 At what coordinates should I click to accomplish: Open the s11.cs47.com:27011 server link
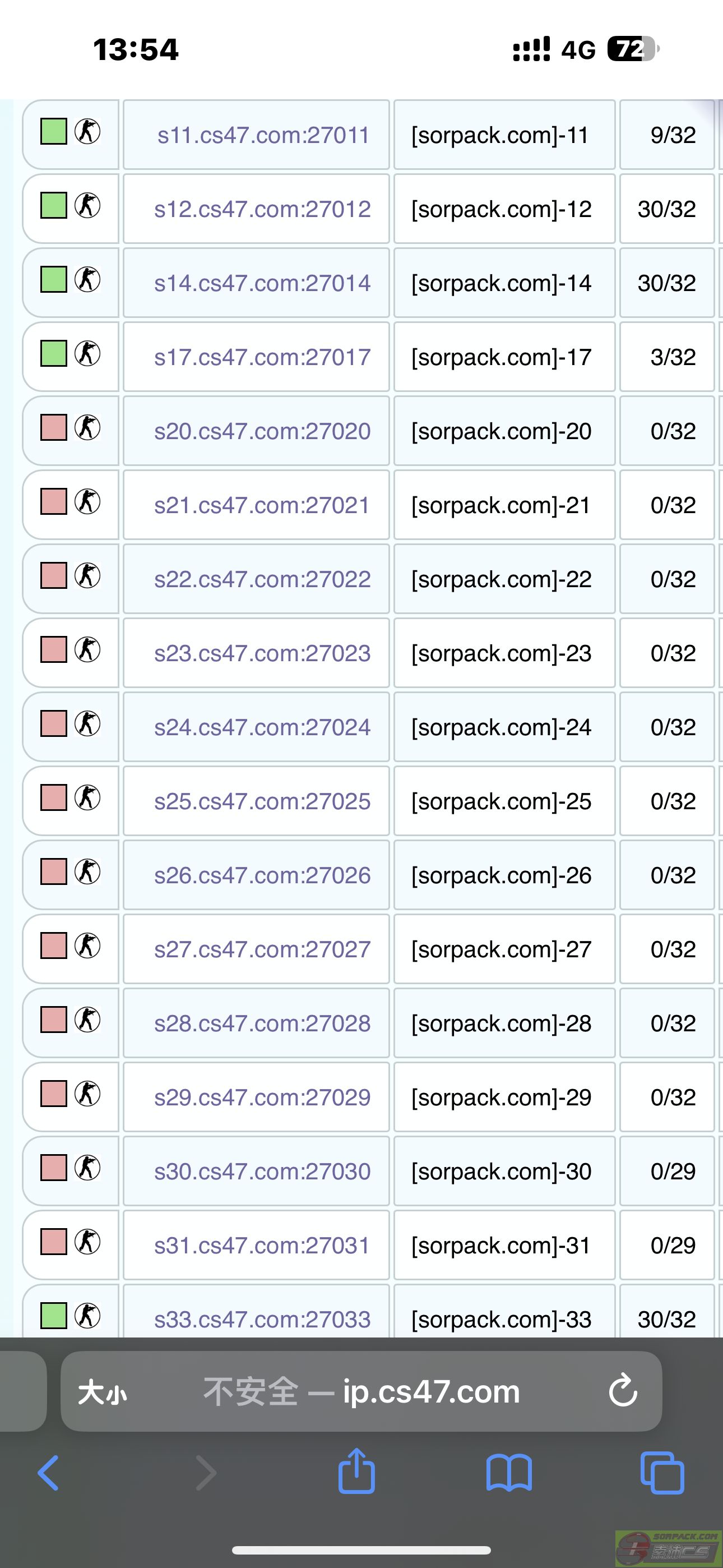coord(263,135)
